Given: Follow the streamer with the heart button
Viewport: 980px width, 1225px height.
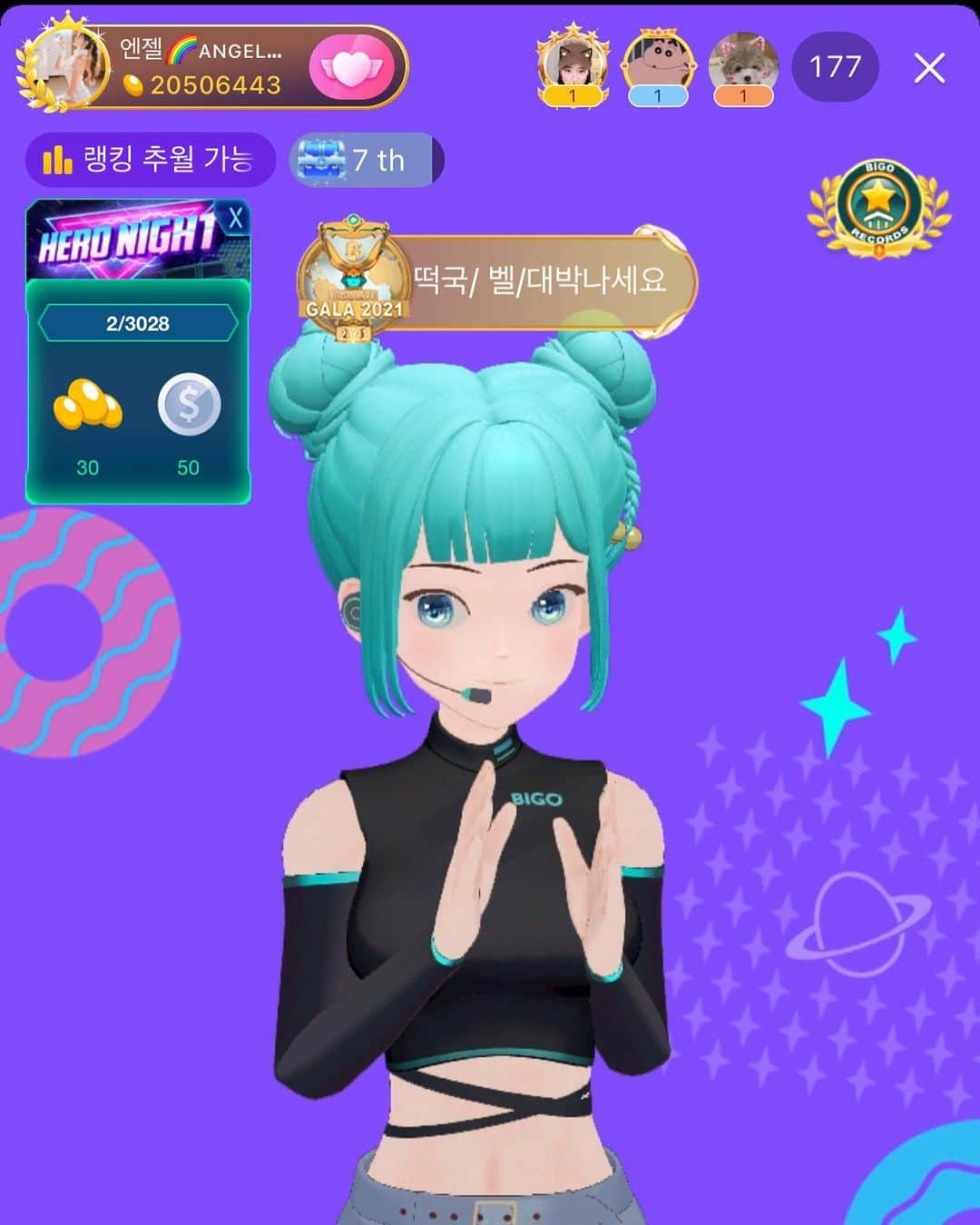Looking at the screenshot, I should (352, 67).
